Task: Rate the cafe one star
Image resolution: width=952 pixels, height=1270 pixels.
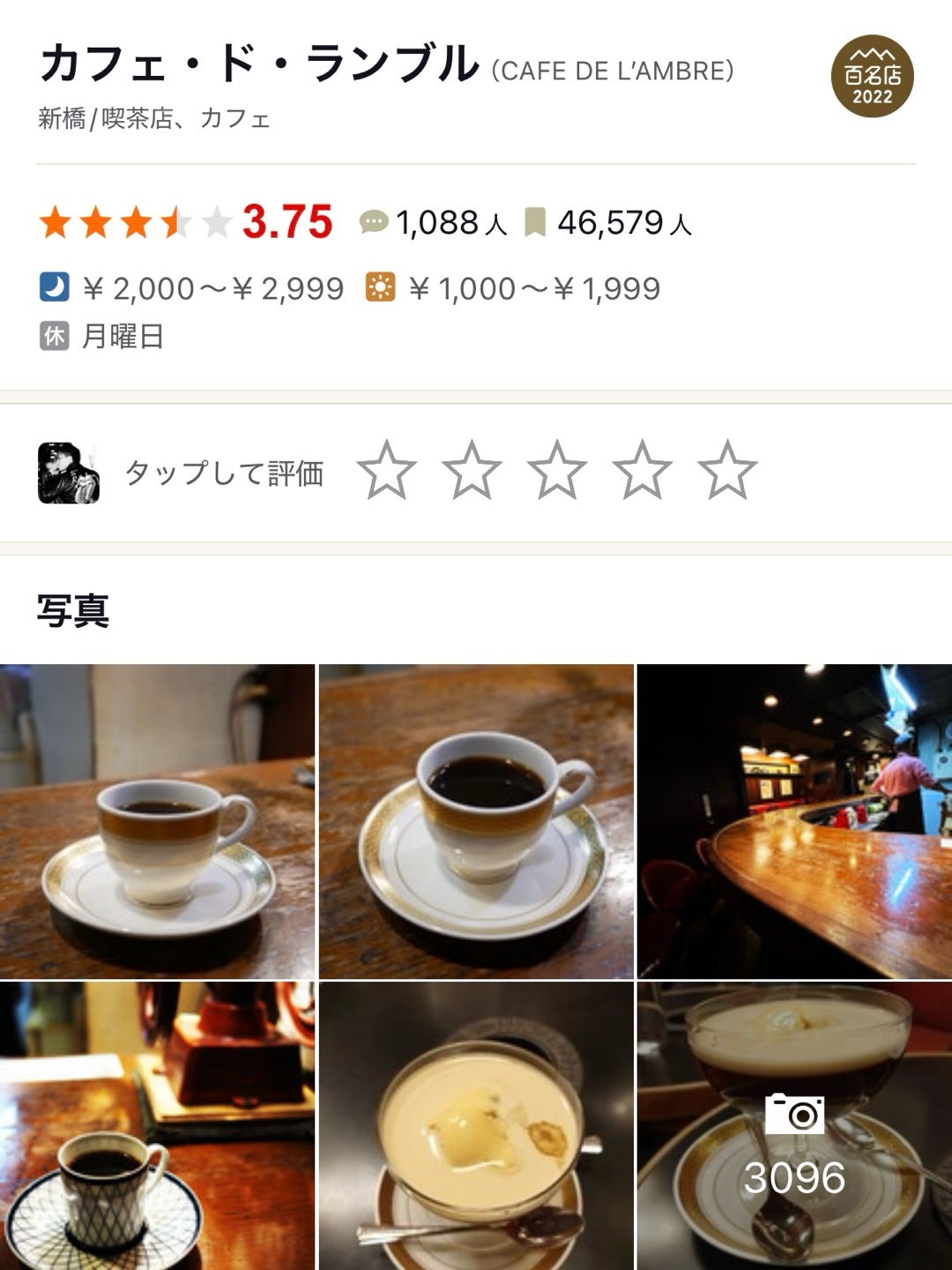Action: pyautogui.click(x=387, y=471)
